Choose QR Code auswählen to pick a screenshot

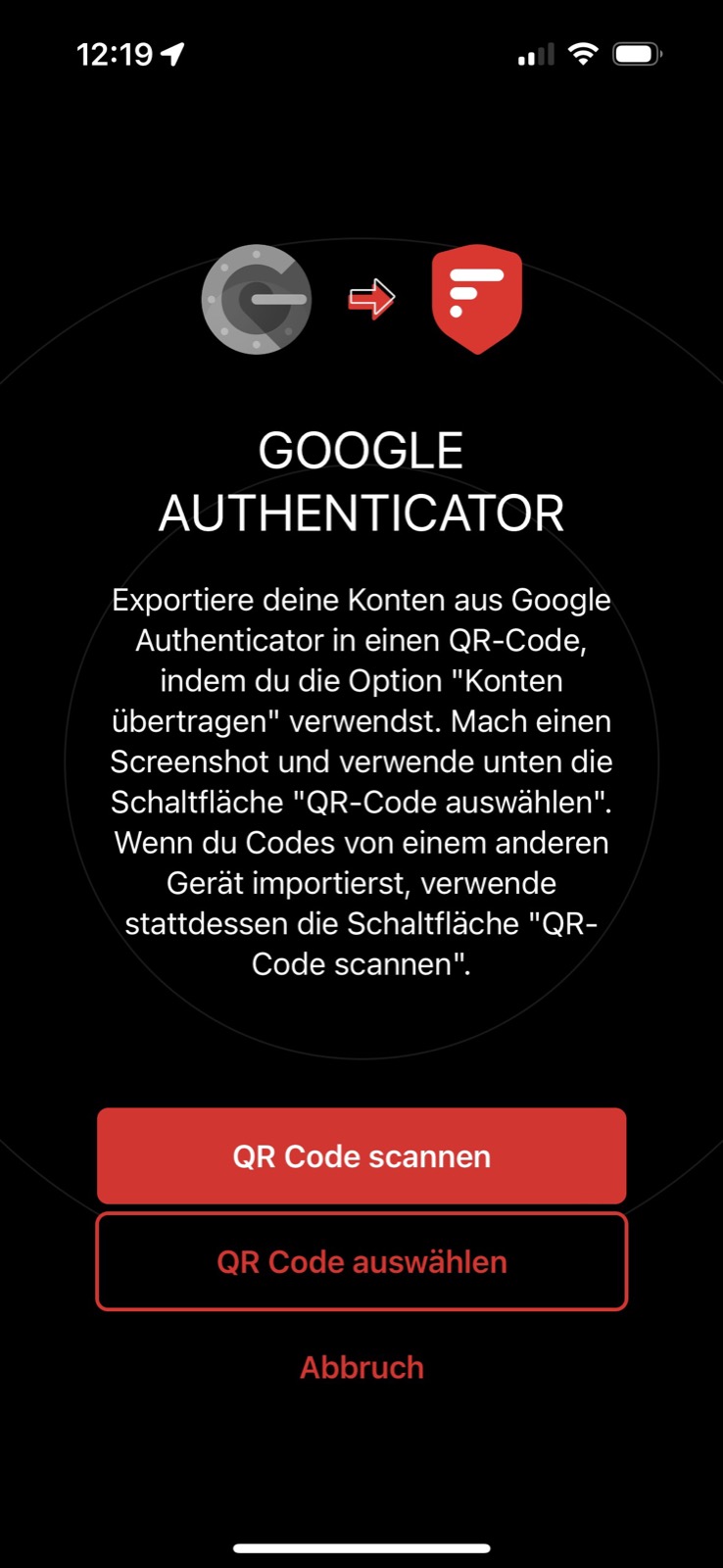pyautogui.click(x=361, y=1261)
